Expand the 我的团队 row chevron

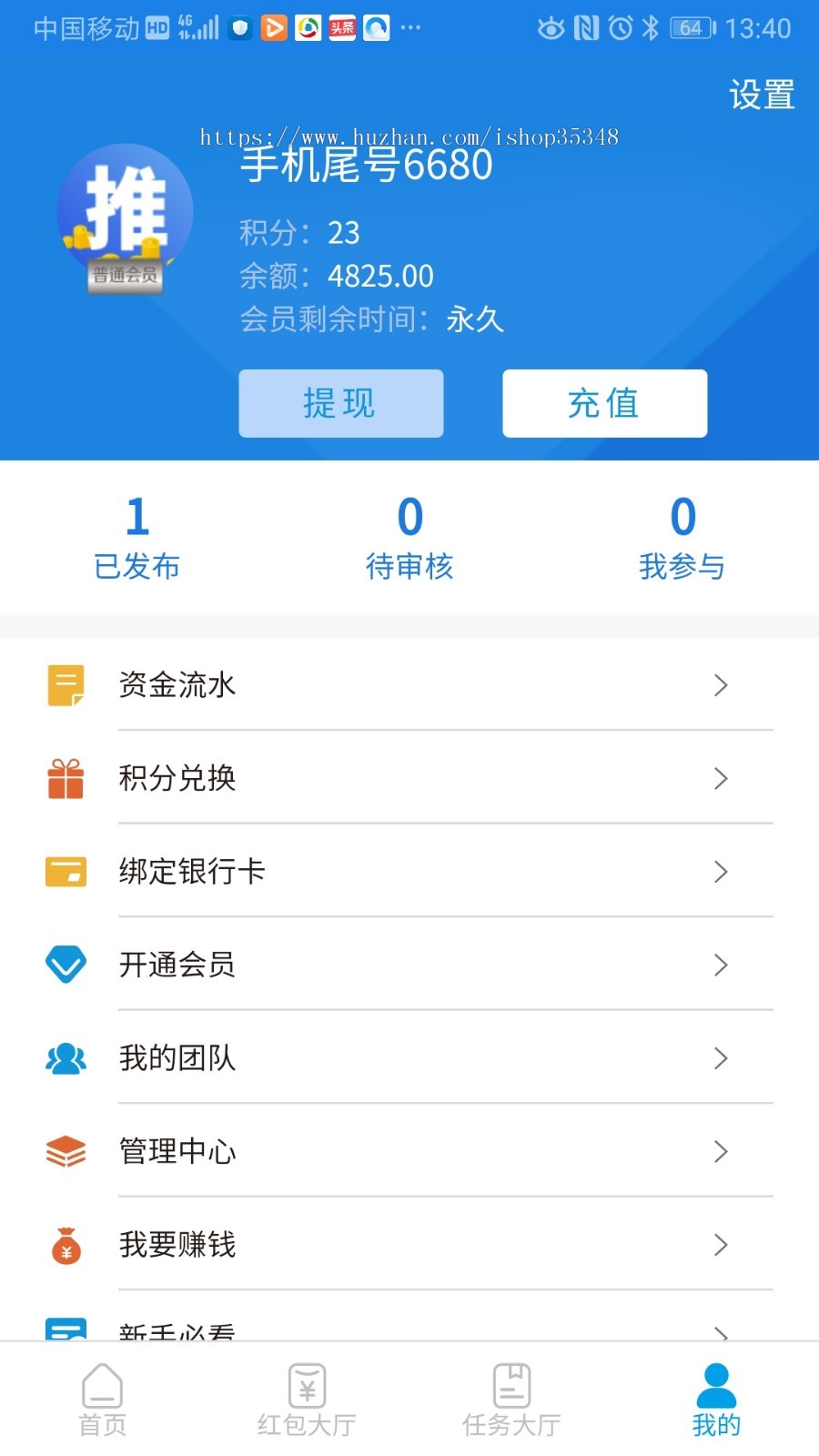[x=722, y=1058]
